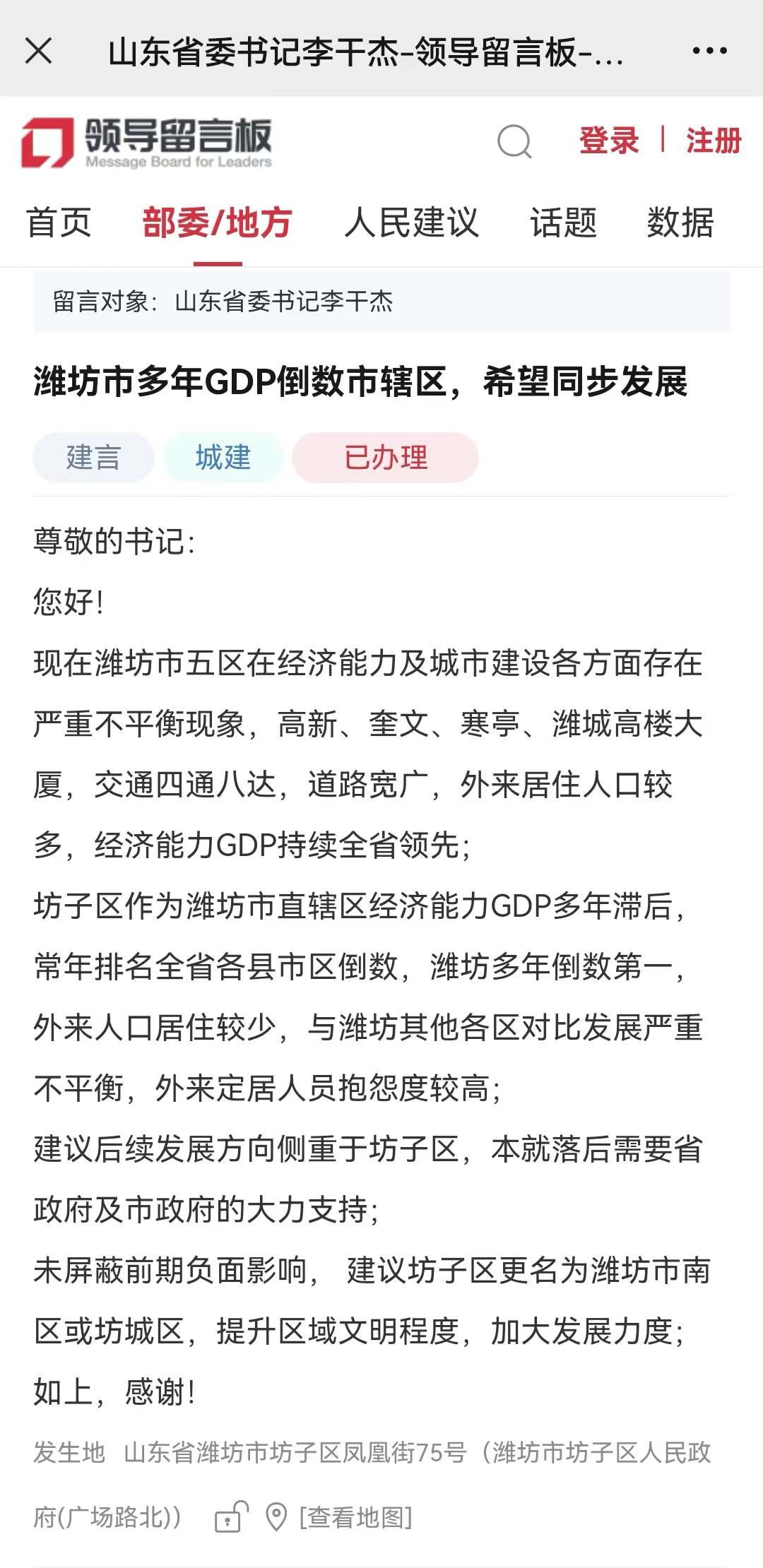Tap the 已办理 status chip

(x=386, y=458)
